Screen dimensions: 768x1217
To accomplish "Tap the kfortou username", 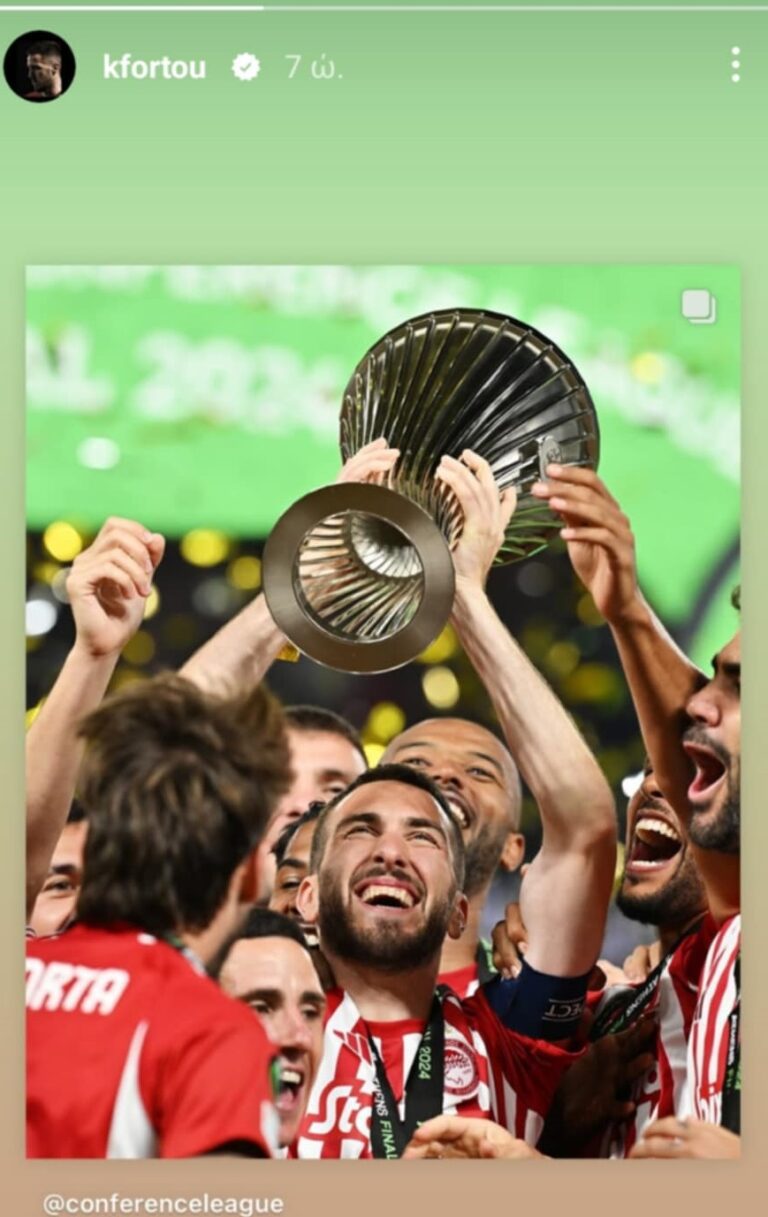I will [x=154, y=67].
